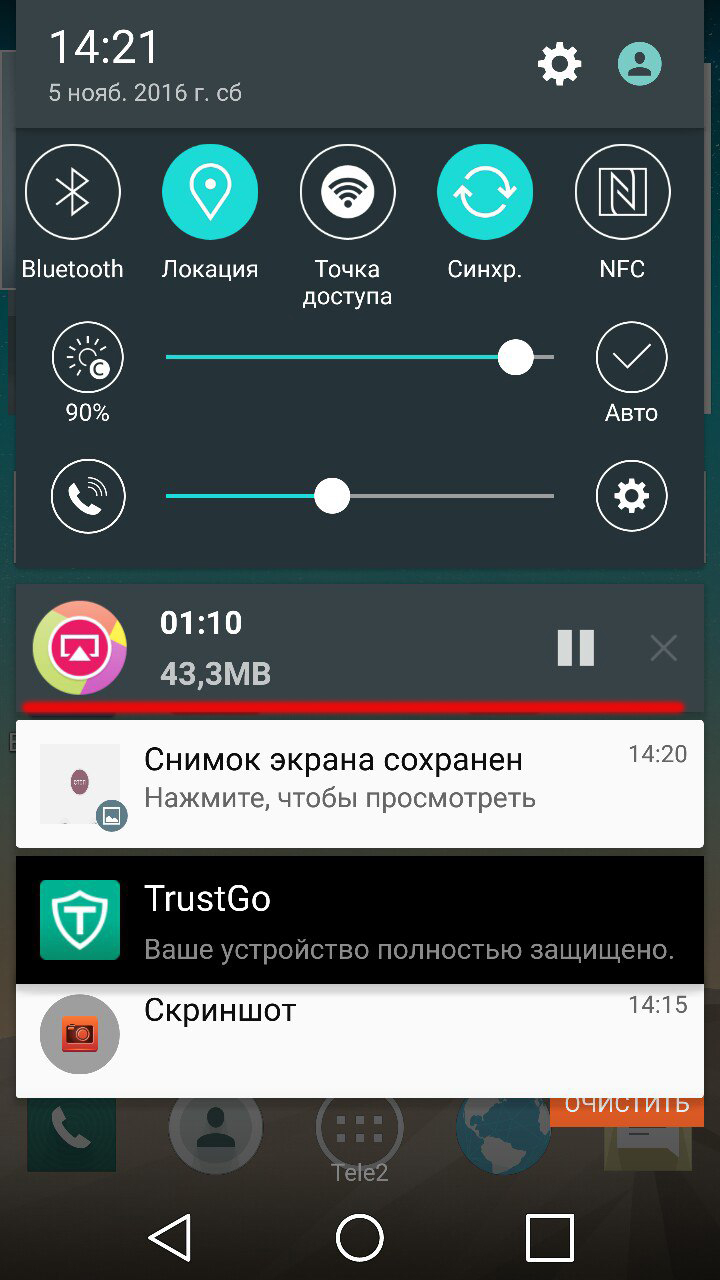Dismiss the recording notification with X
720x1280 pixels.
664,648
